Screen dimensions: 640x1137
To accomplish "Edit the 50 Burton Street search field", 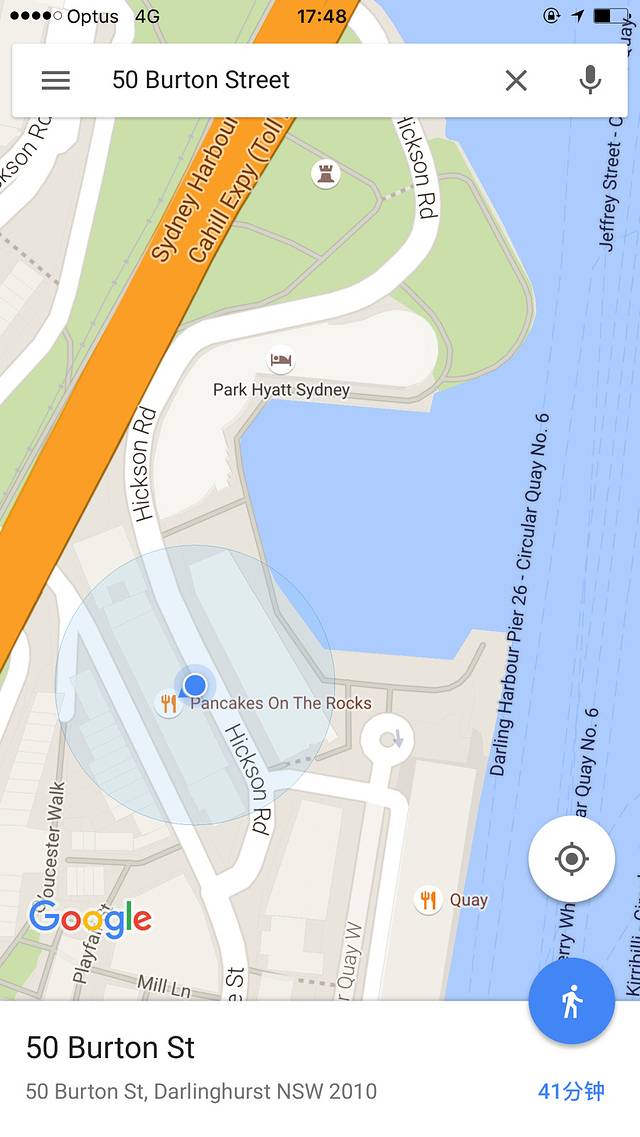I will tap(290, 80).
